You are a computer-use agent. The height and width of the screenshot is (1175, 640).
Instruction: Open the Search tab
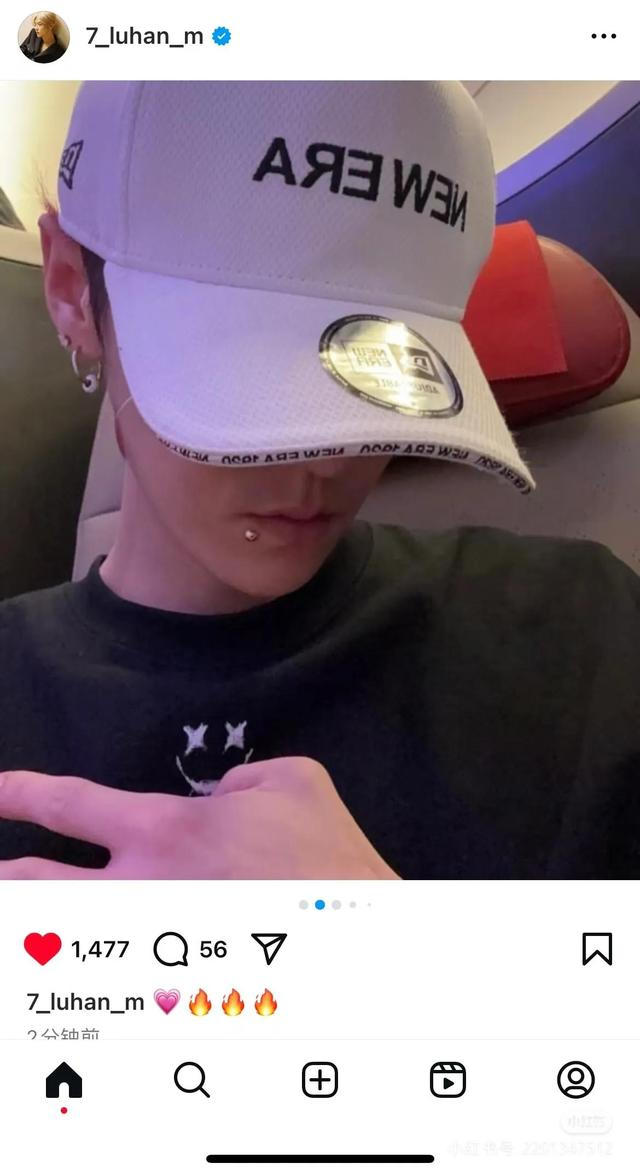point(192,1081)
